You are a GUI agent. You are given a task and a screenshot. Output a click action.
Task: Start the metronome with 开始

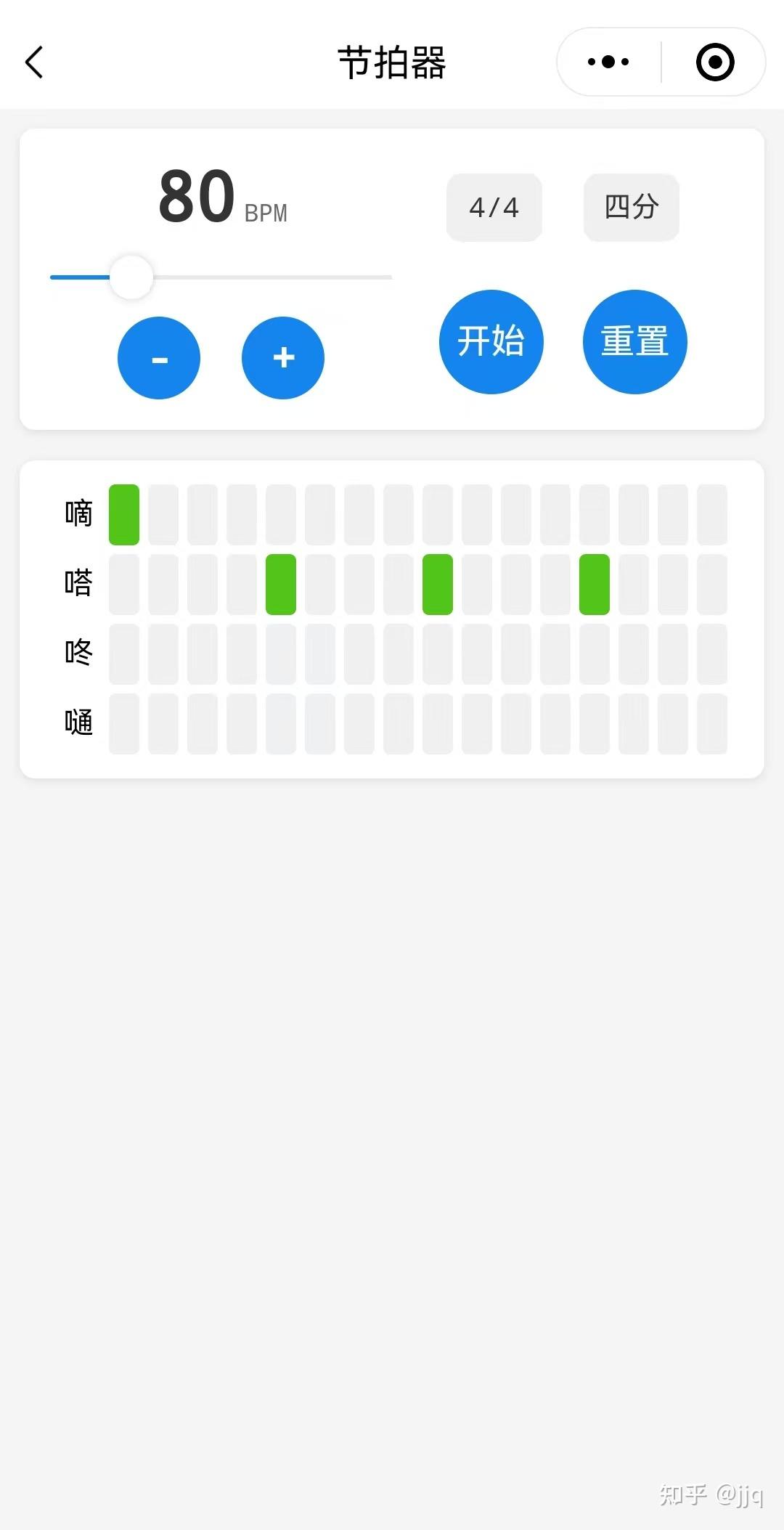[x=491, y=342]
